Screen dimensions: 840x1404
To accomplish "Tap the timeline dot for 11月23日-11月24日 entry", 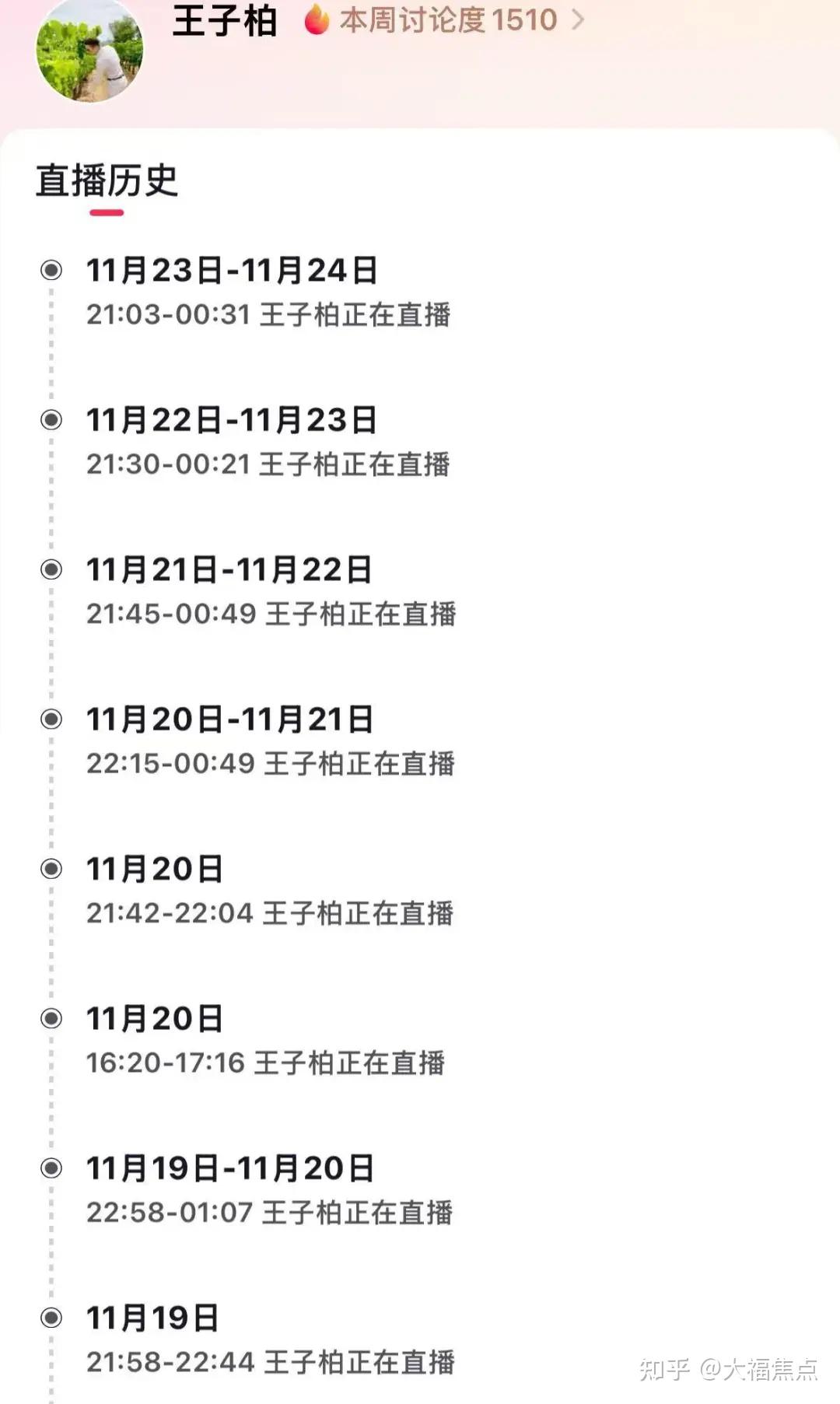I will point(52,268).
